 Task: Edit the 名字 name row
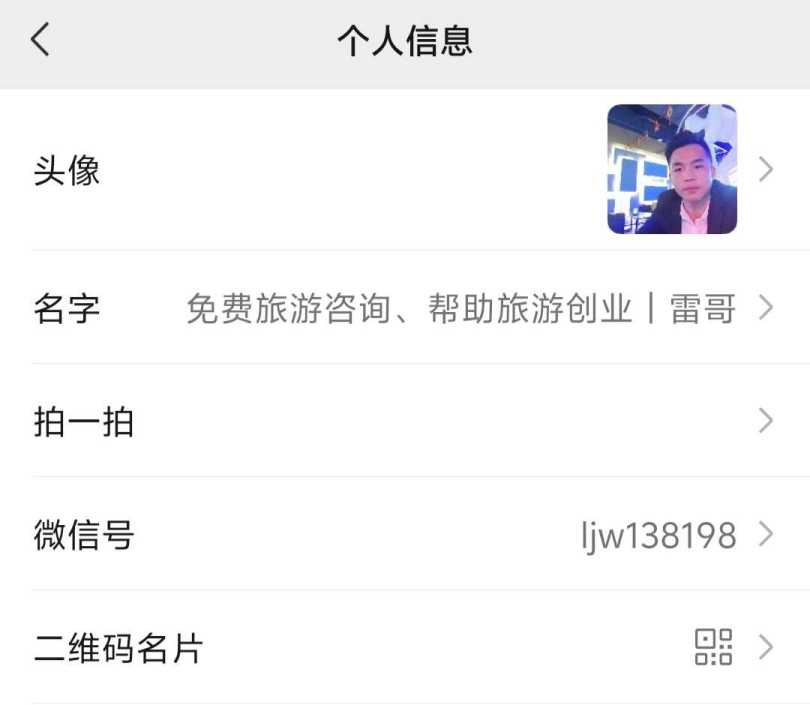pyautogui.click(x=404, y=309)
